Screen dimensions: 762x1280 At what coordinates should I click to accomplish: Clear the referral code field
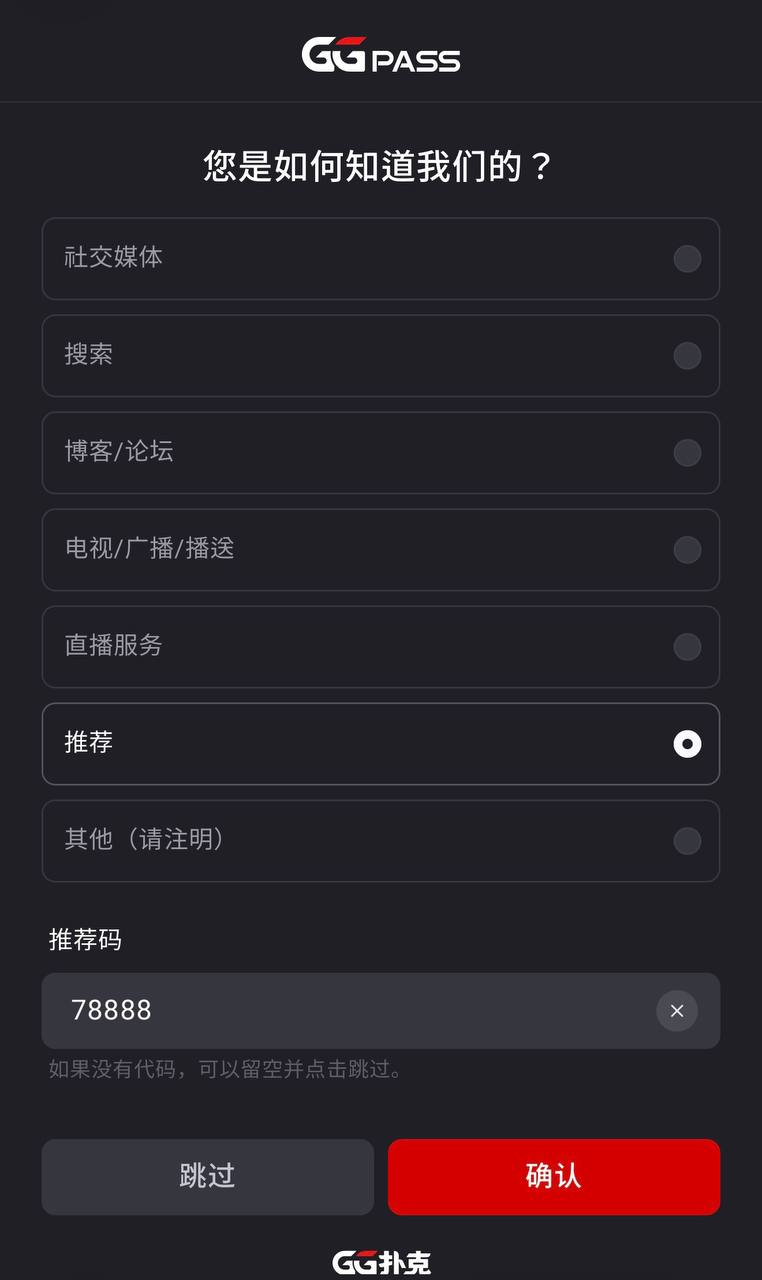pyautogui.click(x=677, y=1011)
